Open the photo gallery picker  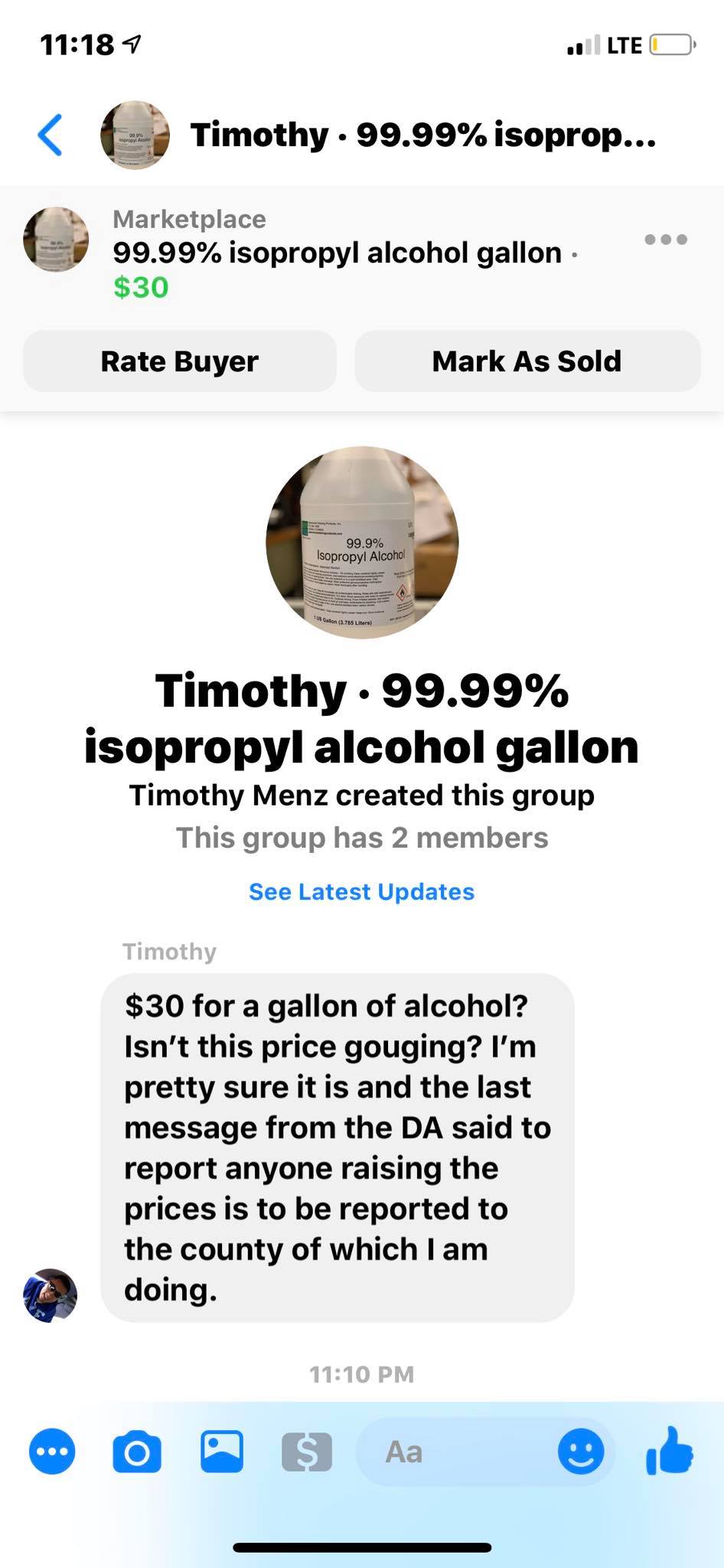(x=222, y=1452)
